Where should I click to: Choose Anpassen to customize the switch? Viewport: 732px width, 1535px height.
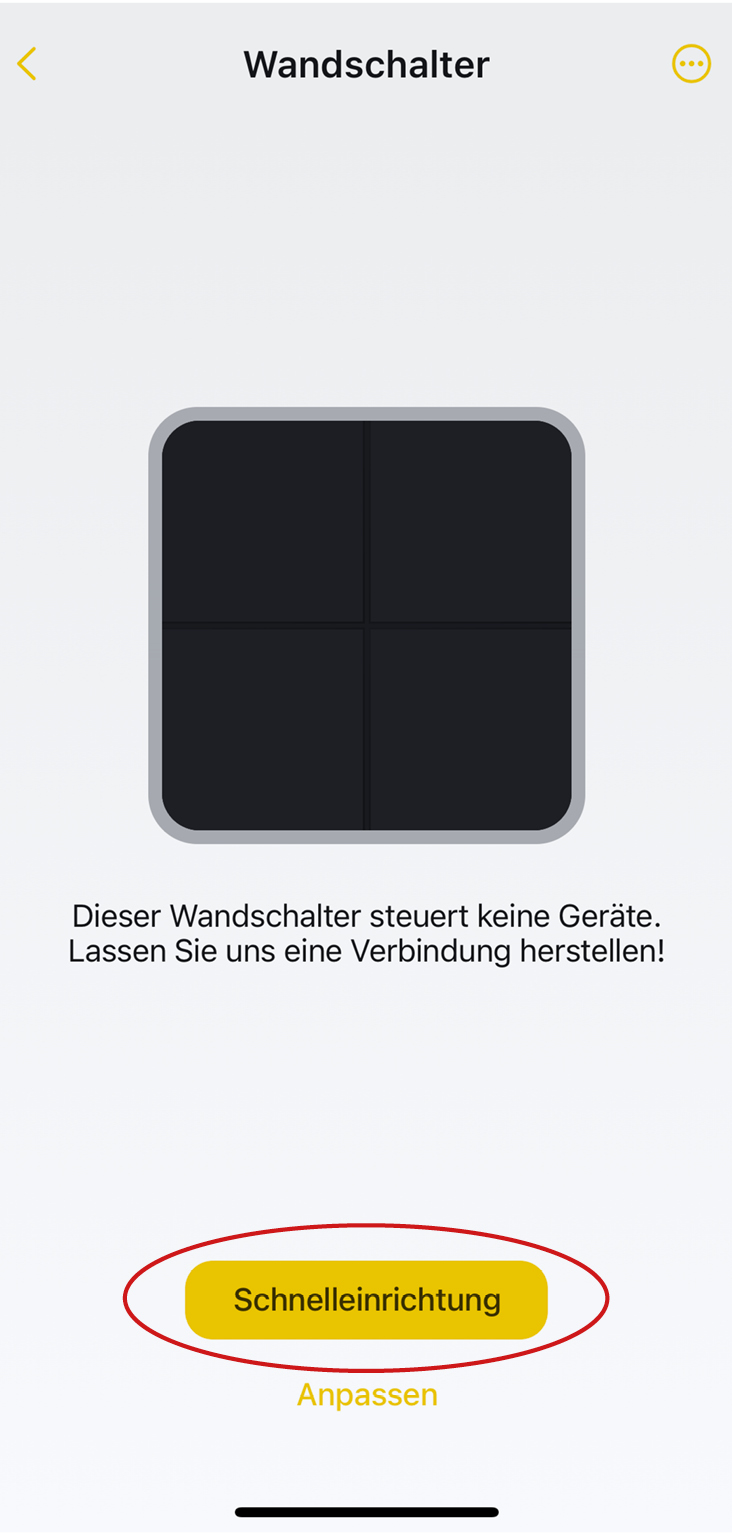[367, 1394]
